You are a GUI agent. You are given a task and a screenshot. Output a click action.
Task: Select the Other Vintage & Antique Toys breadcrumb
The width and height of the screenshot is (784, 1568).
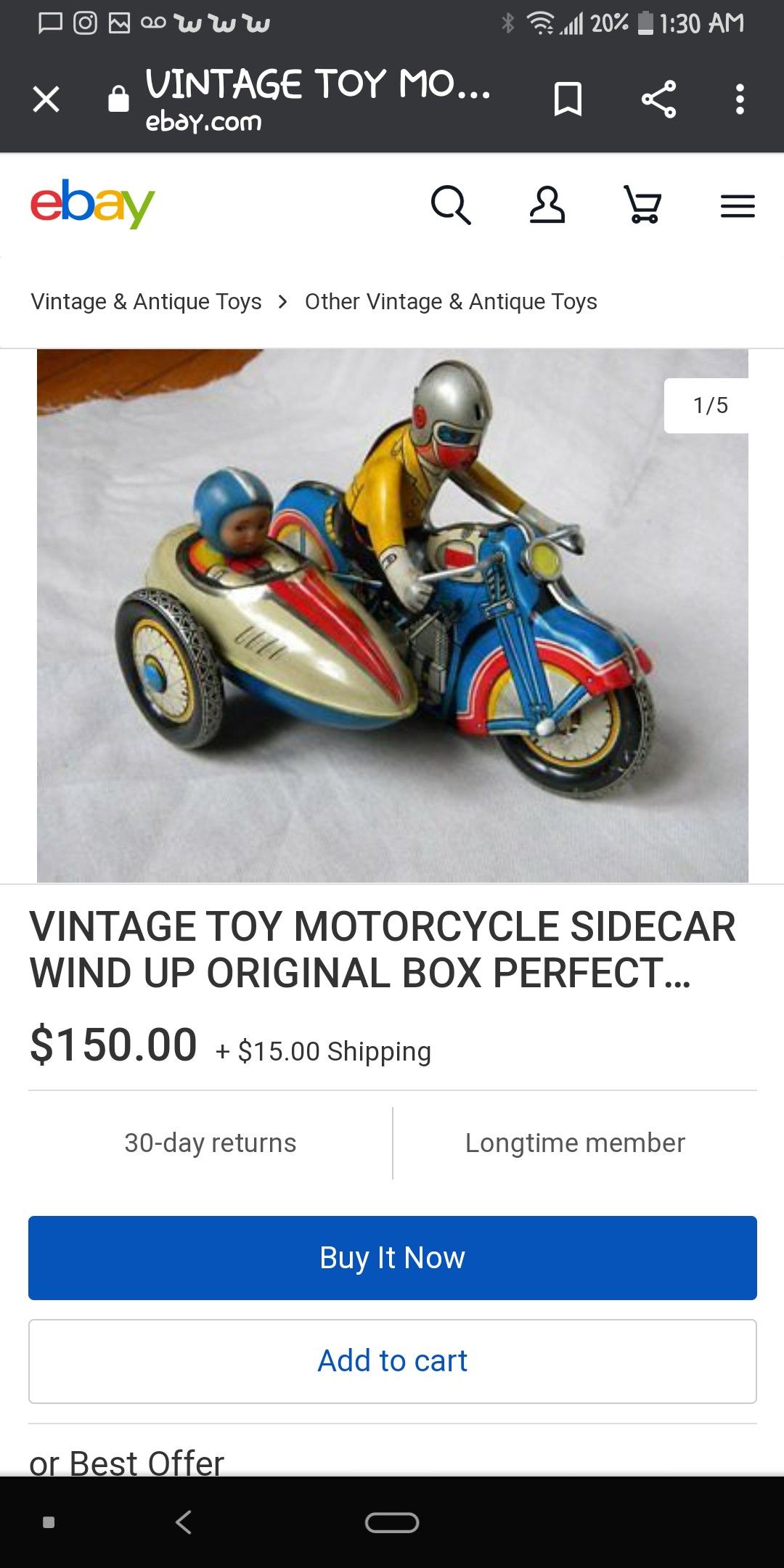(450, 301)
